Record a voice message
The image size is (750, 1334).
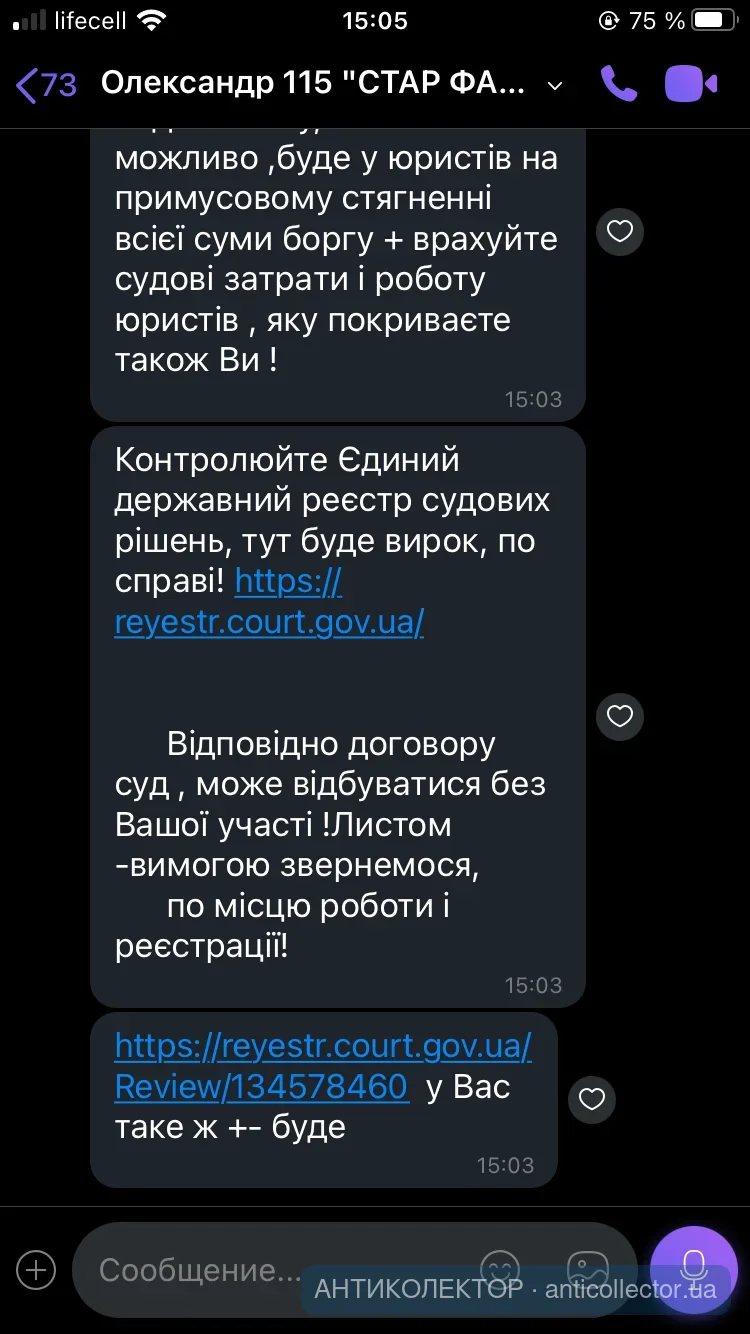(x=693, y=1269)
